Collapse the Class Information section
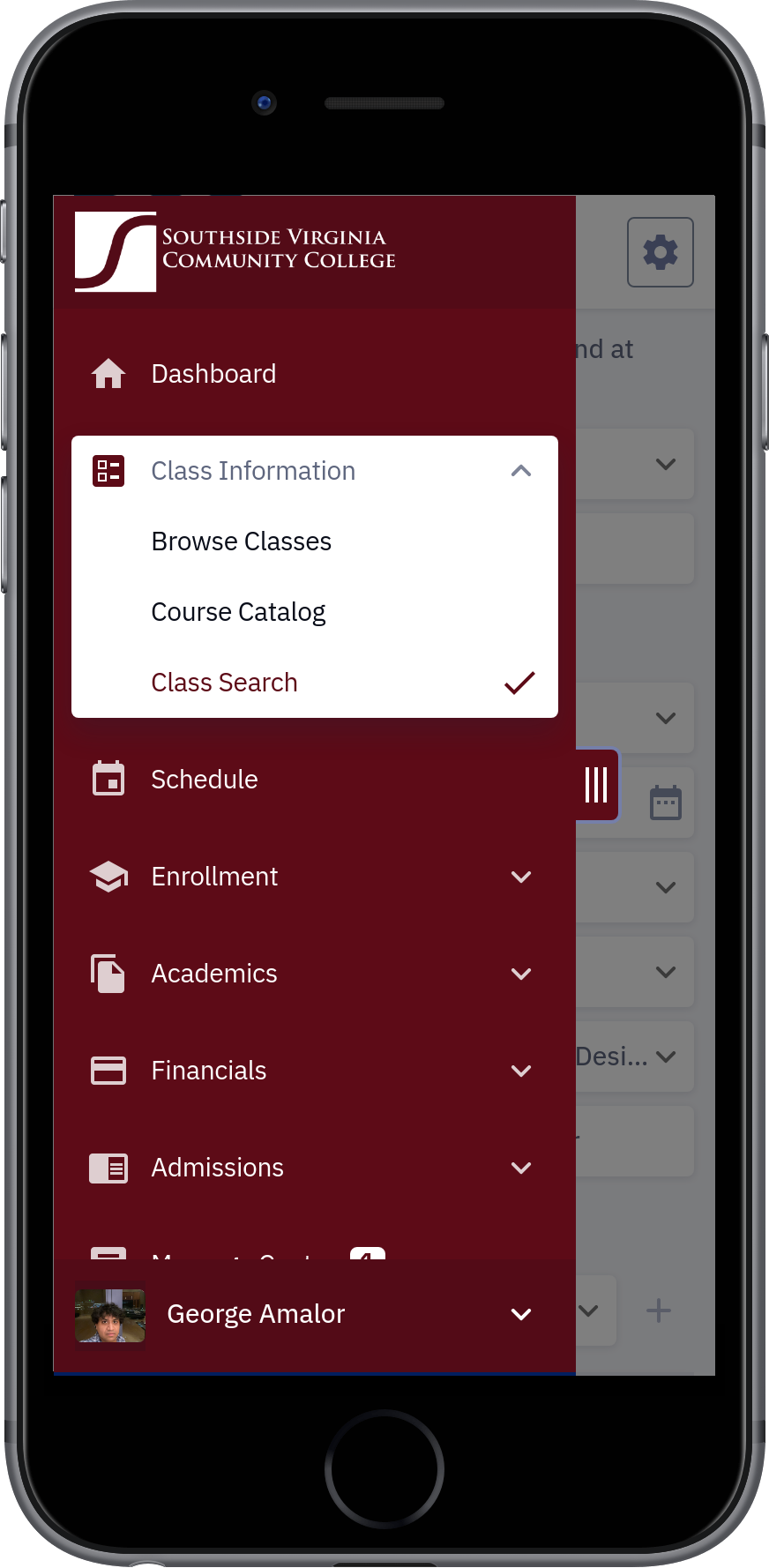This screenshot has height=1568, width=769. pos(314,471)
